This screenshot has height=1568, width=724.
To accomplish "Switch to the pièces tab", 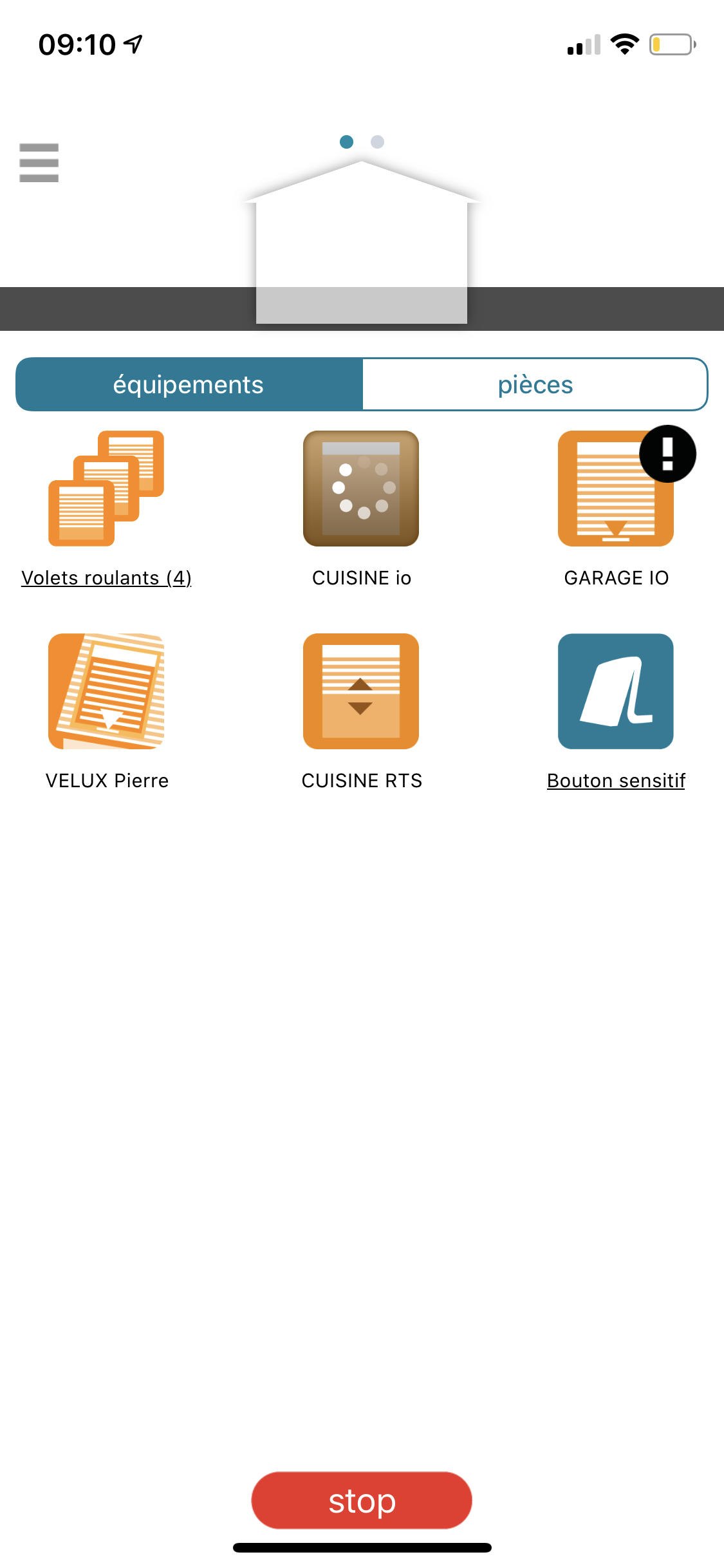I will tap(535, 384).
